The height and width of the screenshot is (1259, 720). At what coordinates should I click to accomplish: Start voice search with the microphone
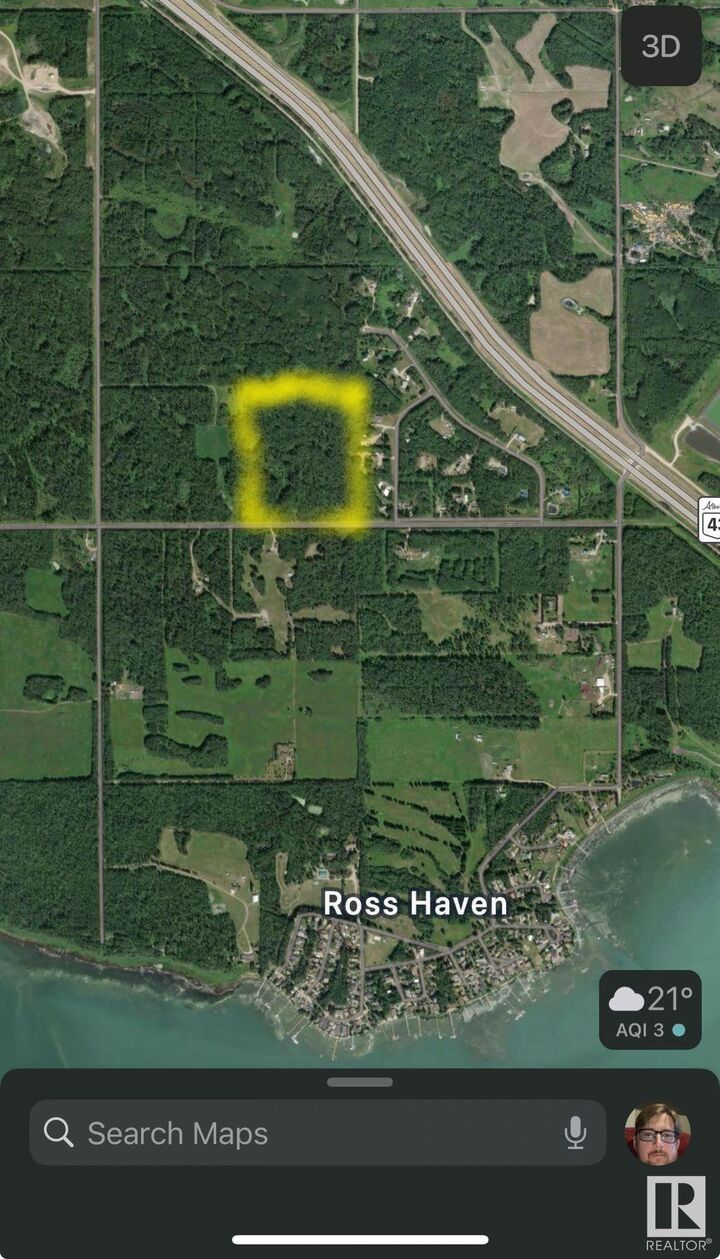575,1133
